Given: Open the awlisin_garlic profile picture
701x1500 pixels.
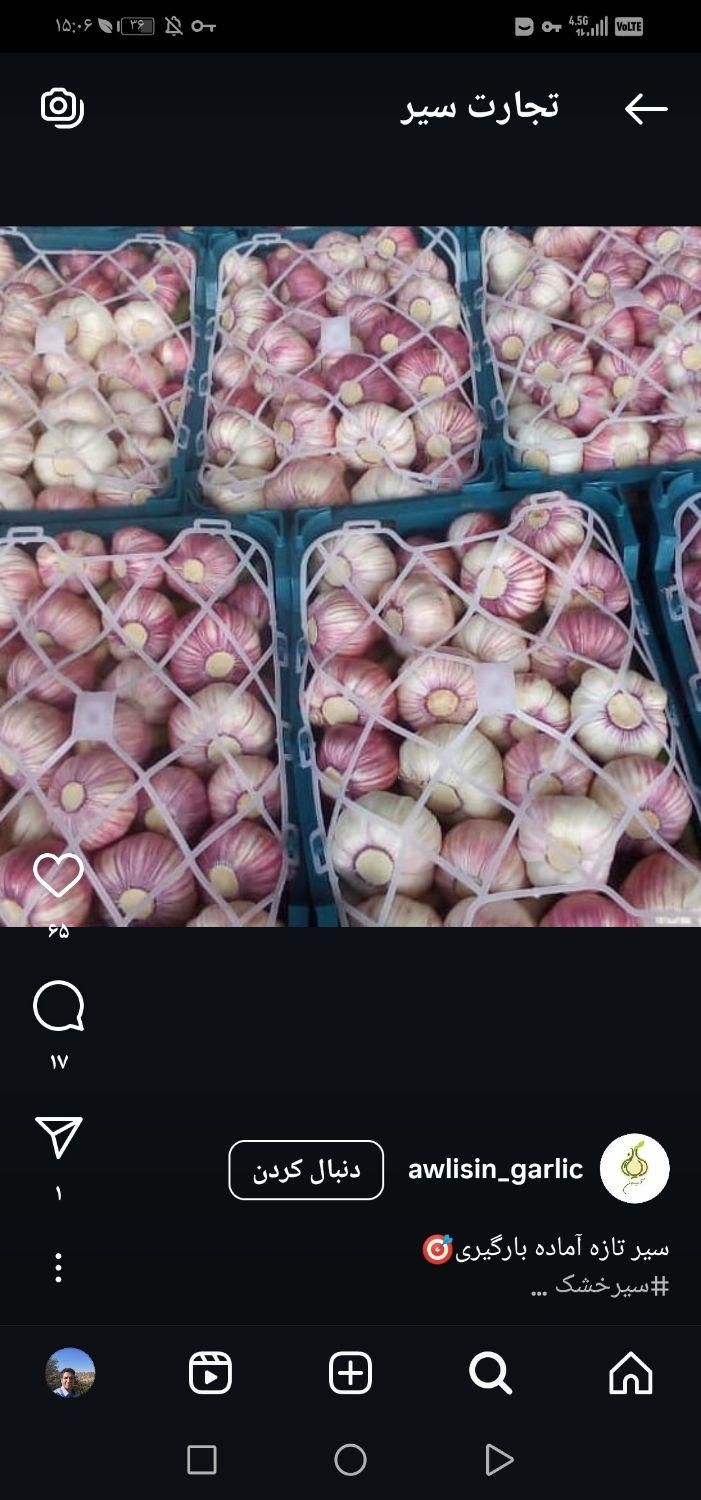Looking at the screenshot, I should point(634,1168).
